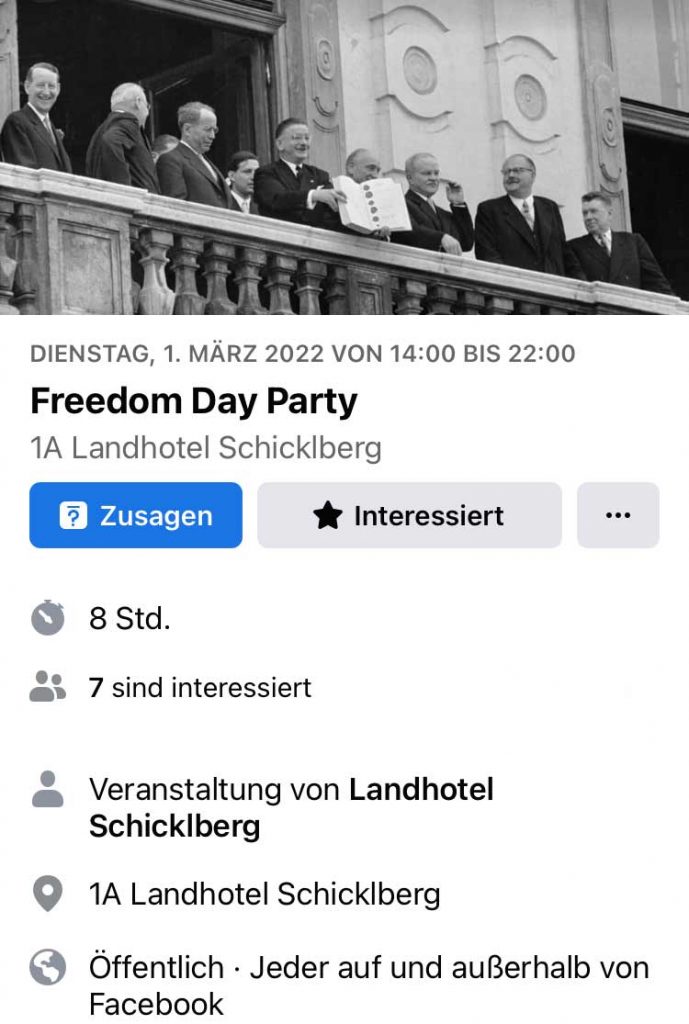
Task: Mark the event as Interessiert
Action: pyautogui.click(x=409, y=516)
